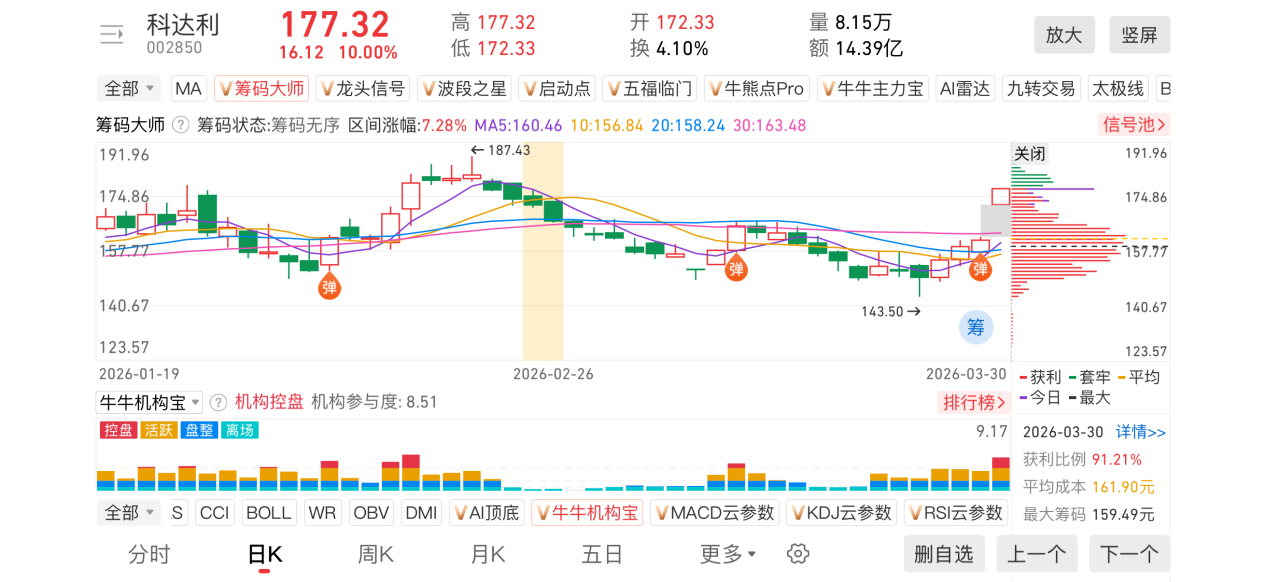Image resolution: width=1266 pixels, height=582 pixels.
Task: Switch to the 周K weekly tab
Action: coord(376,554)
